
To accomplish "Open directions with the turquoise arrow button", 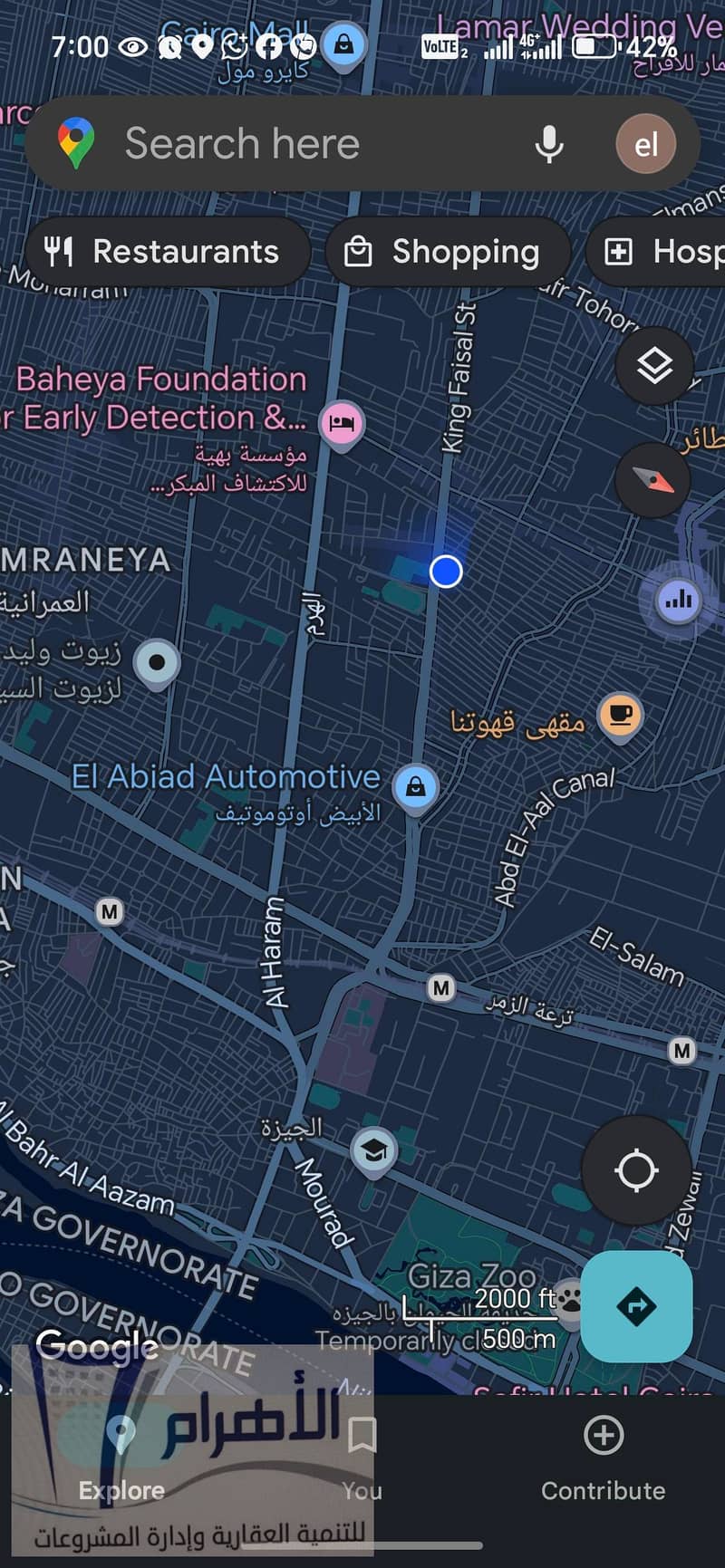I will click(636, 1306).
